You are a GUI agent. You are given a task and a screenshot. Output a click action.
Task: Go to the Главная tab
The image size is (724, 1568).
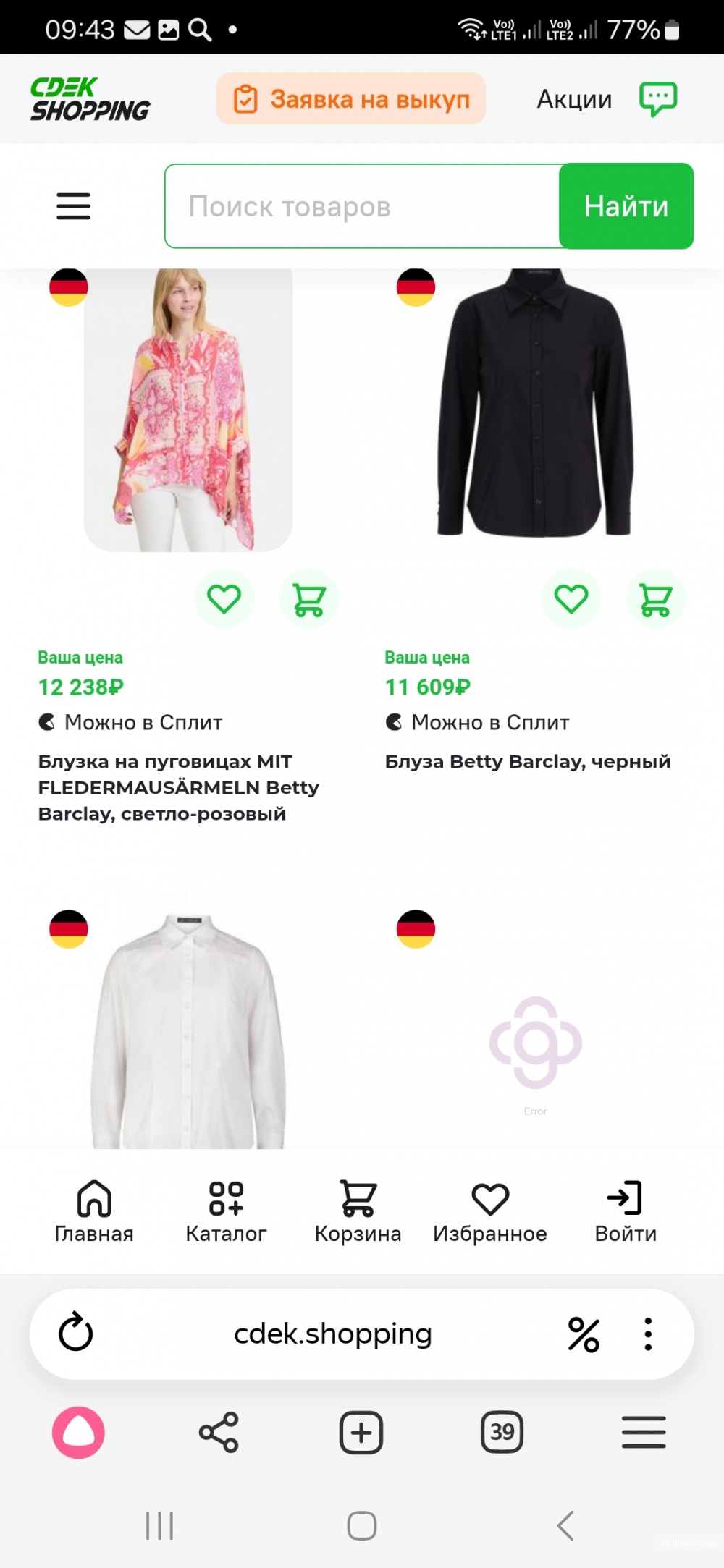[x=94, y=1211]
